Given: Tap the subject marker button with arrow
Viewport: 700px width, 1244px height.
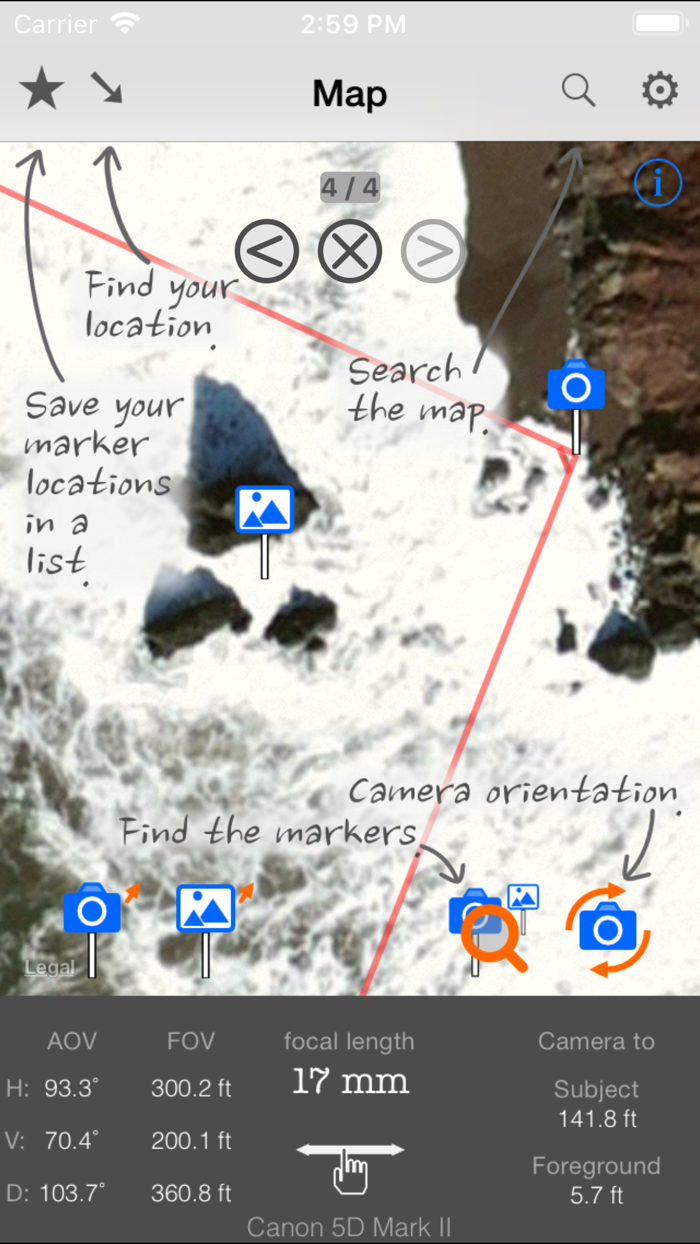Looking at the screenshot, I should tap(214, 929).
